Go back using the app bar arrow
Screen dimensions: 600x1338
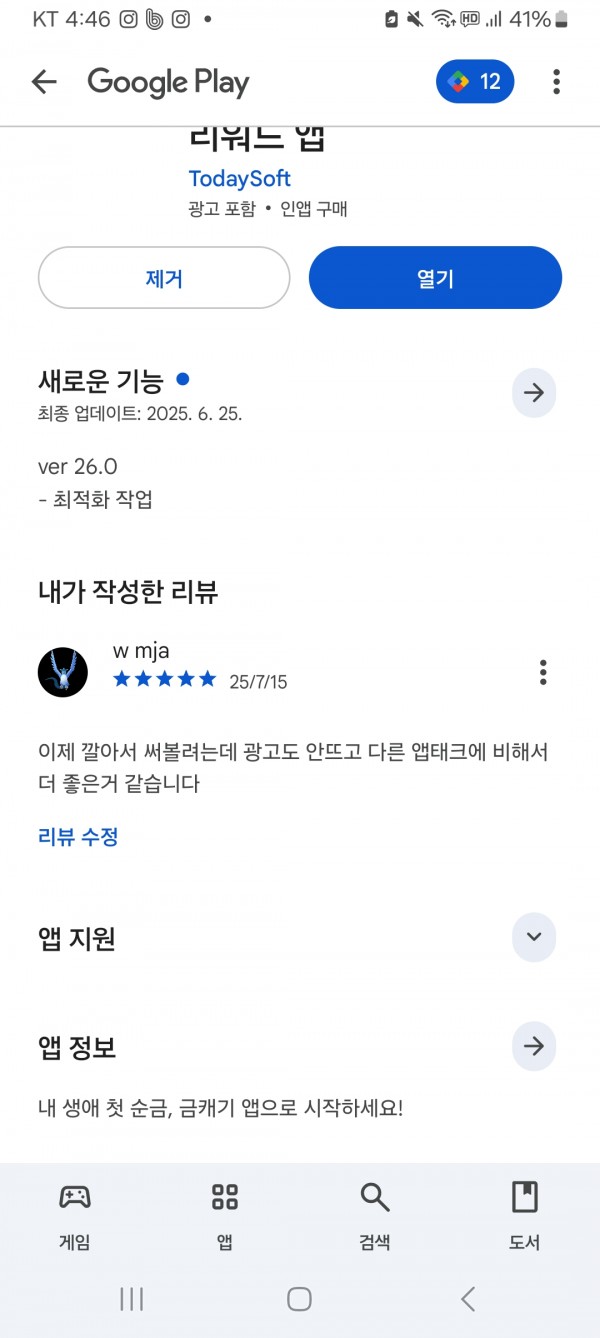[x=44, y=82]
